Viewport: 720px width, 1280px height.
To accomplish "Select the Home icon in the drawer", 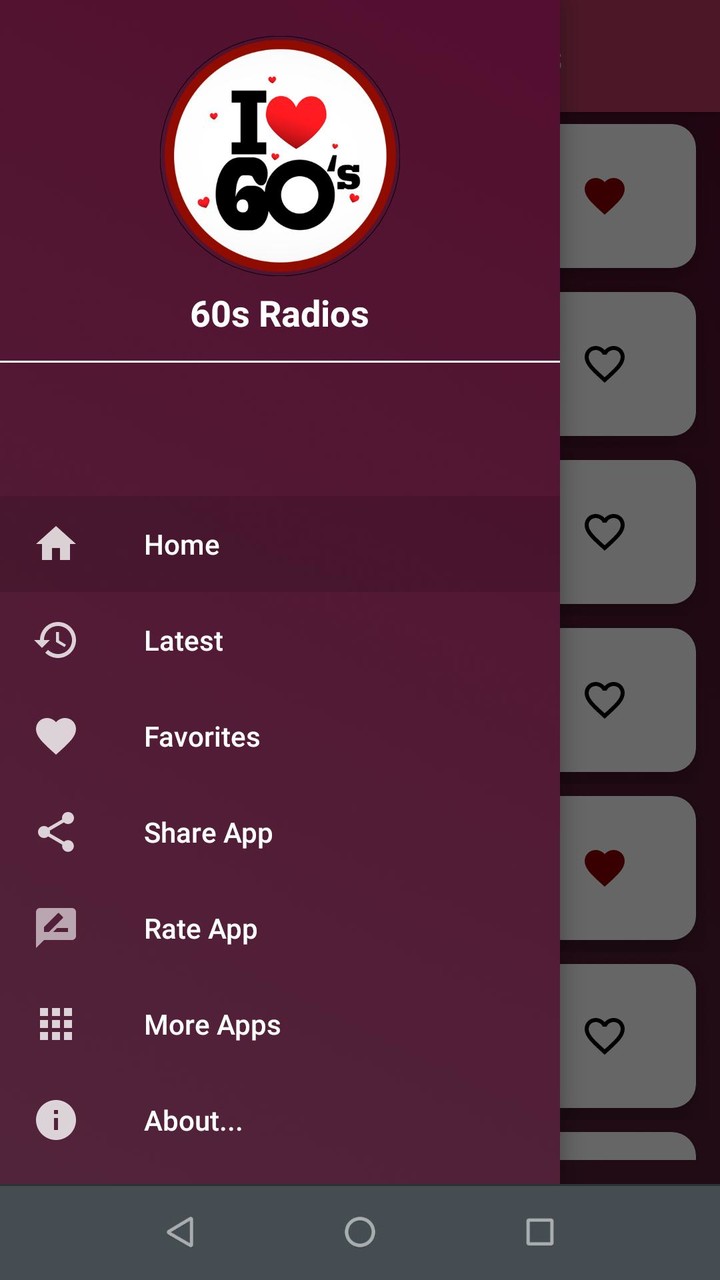I will point(55,544).
